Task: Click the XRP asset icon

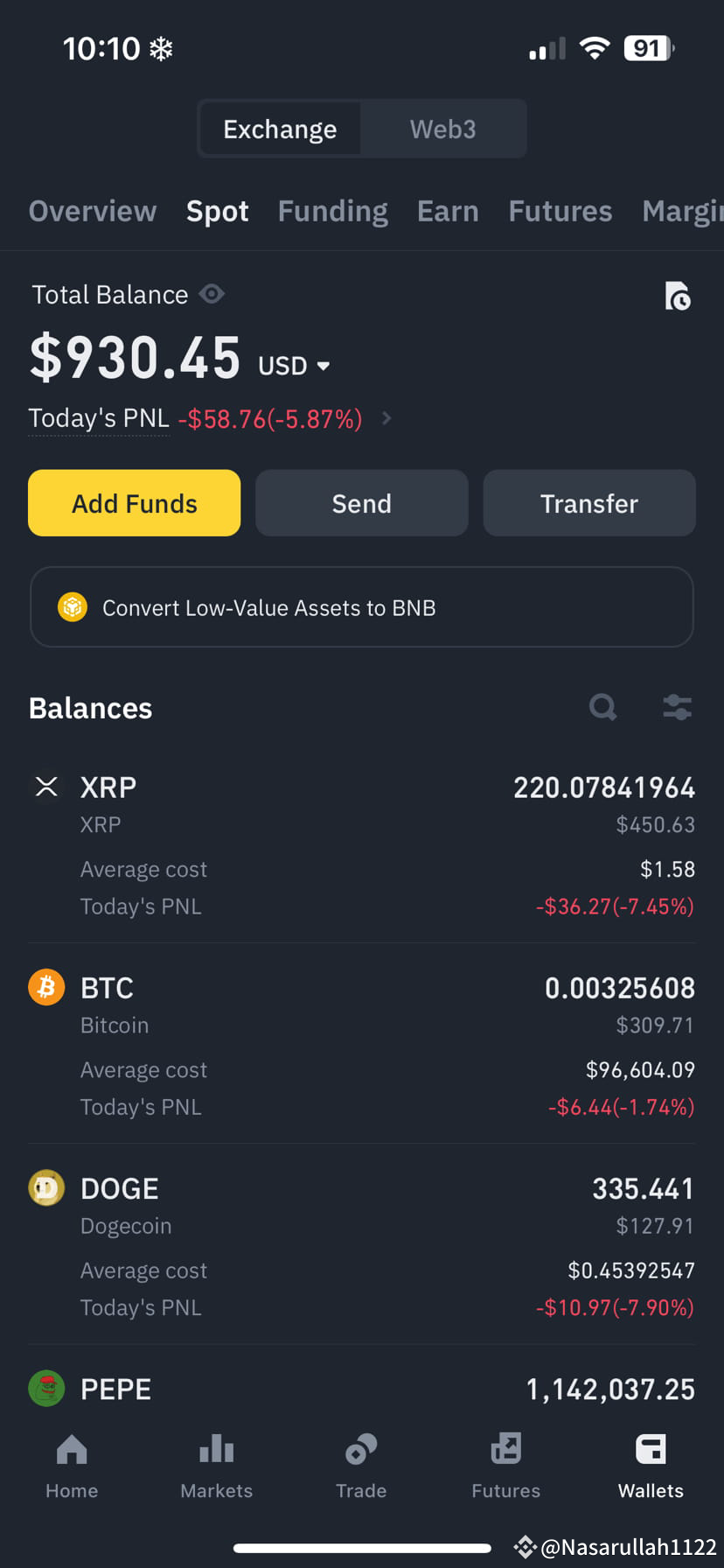Action: pos(46,787)
